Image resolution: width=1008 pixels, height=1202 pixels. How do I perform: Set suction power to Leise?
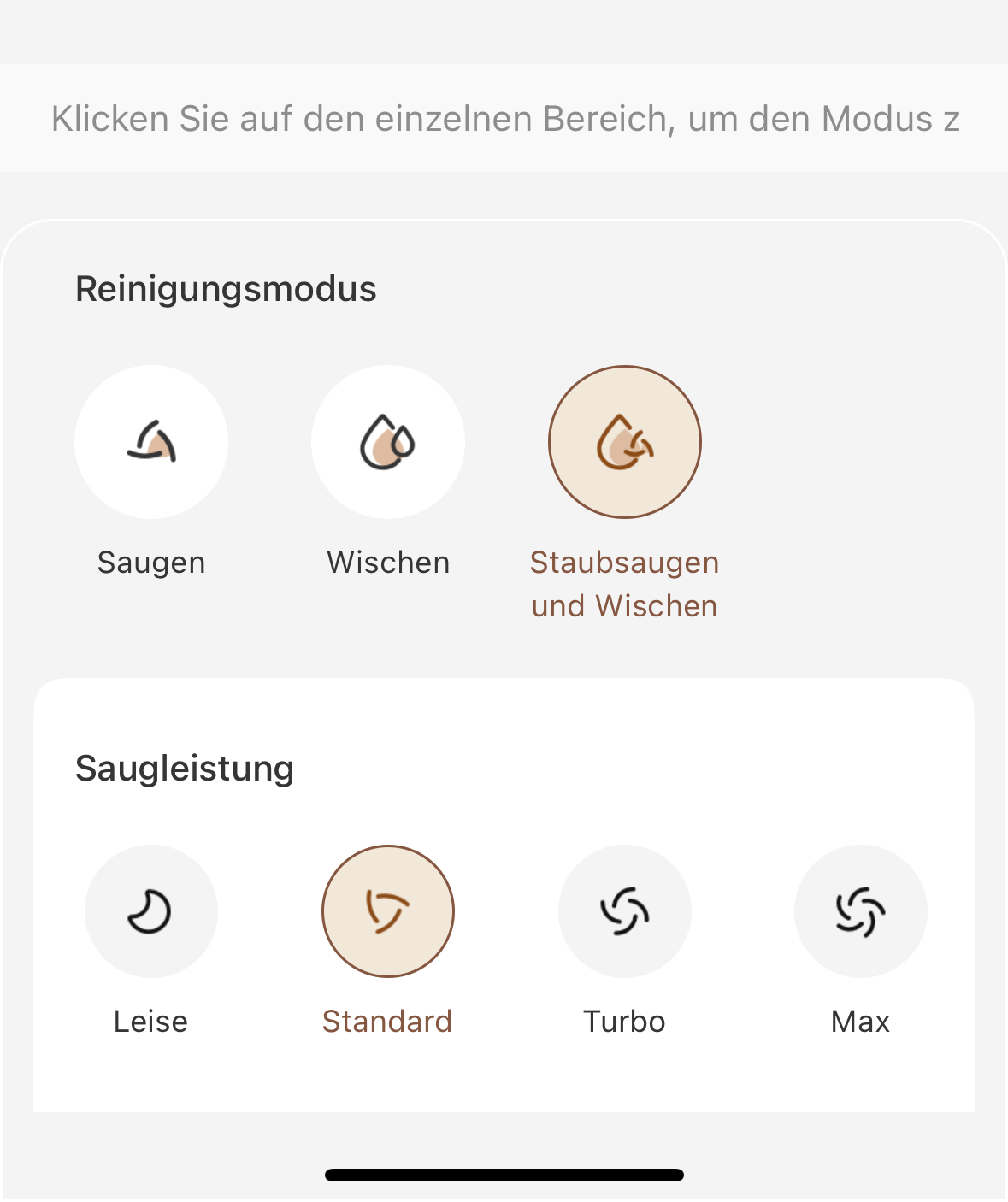coord(151,911)
